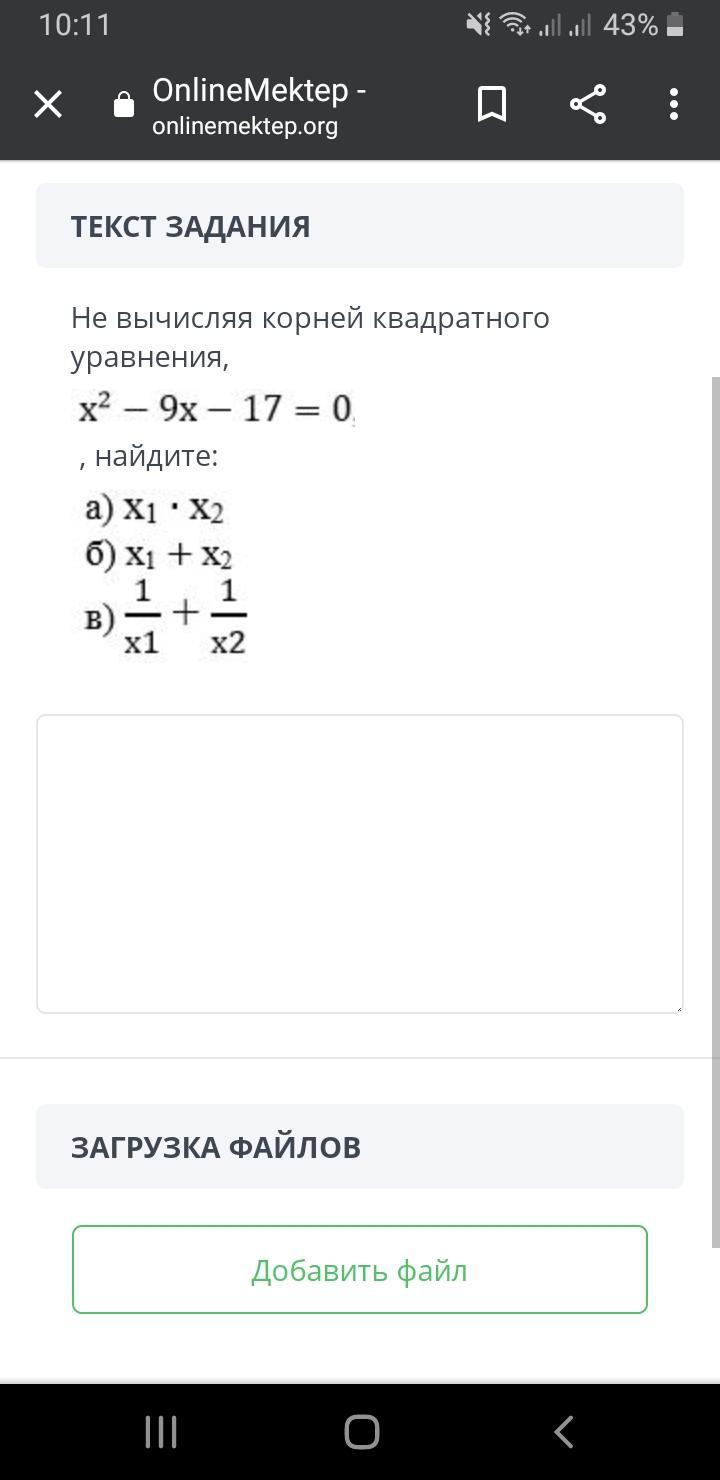The height and width of the screenshot is (1480, 720).
Task: Close the OnlineMektep browser tab
Action: click(48, 104)
